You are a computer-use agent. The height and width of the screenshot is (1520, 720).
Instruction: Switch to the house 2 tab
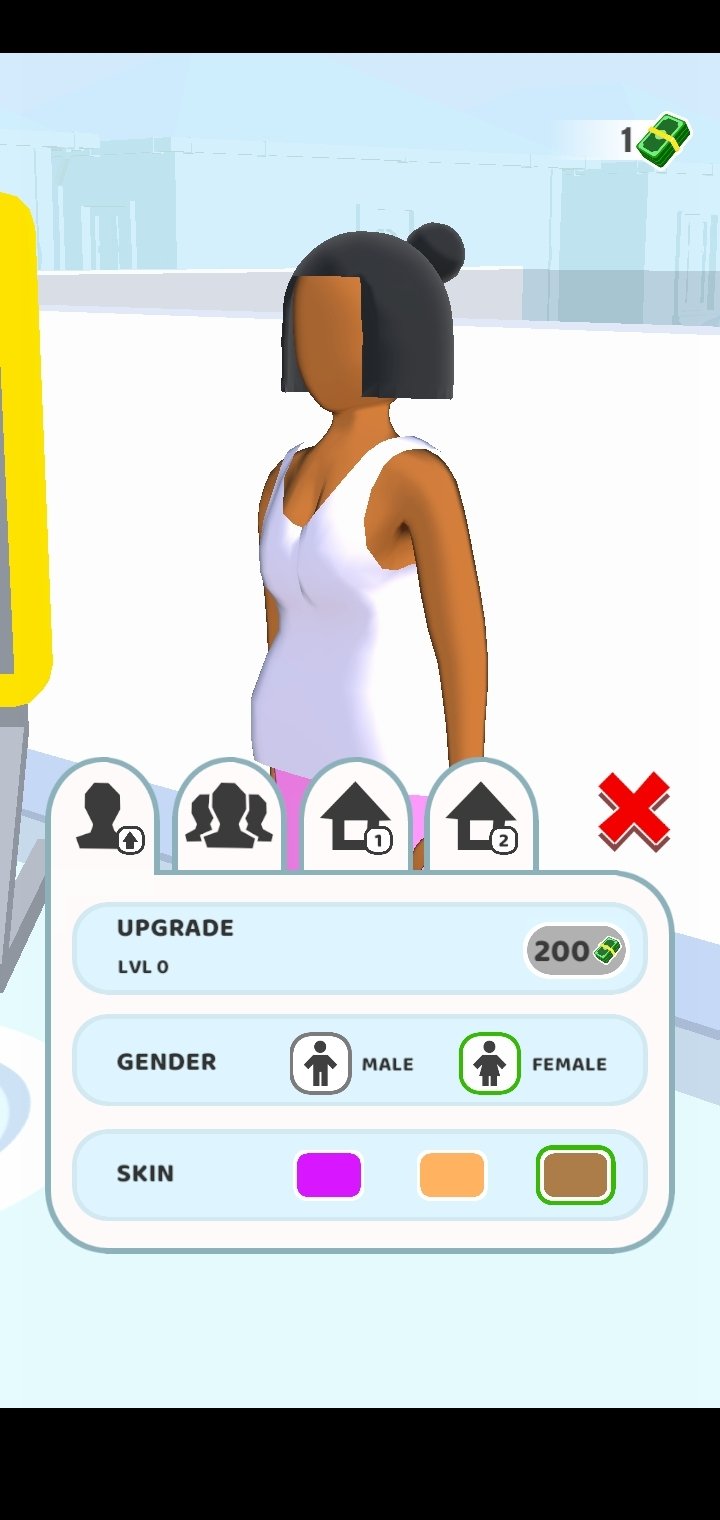481,819
